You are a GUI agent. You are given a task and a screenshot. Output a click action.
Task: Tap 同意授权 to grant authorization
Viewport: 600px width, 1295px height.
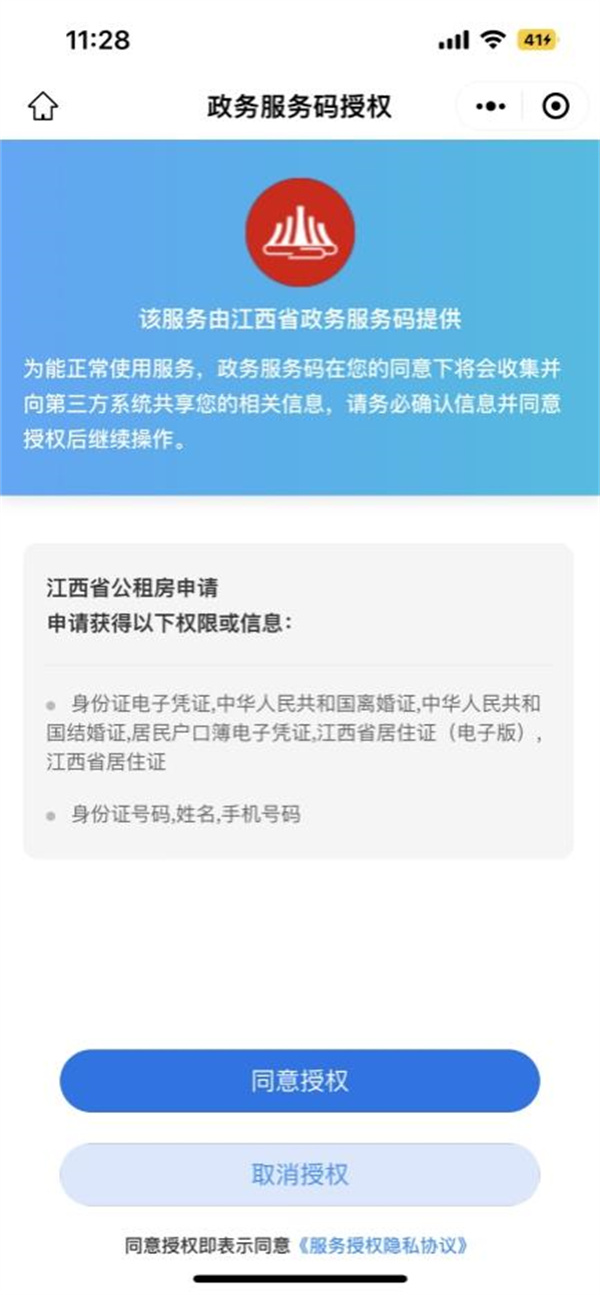click(x=299, y=1081)
